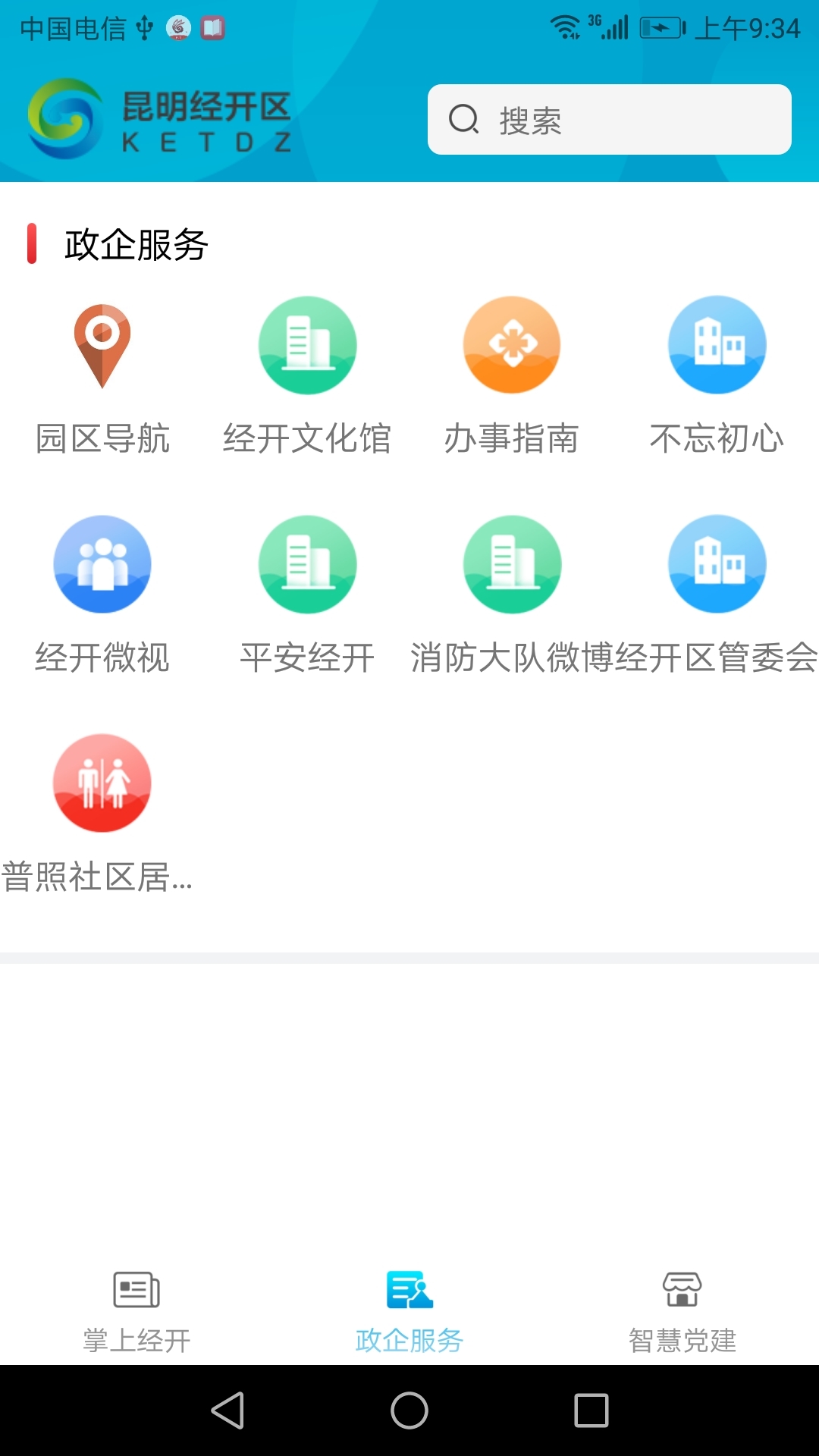Select the 政企服务 tab
Viewport: 819px width, 1456px height.
[409, 1304]
